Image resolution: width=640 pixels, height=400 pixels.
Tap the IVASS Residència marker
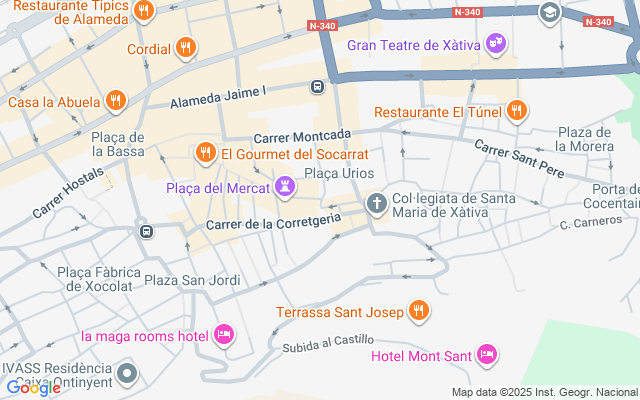(x=127, y=375)
